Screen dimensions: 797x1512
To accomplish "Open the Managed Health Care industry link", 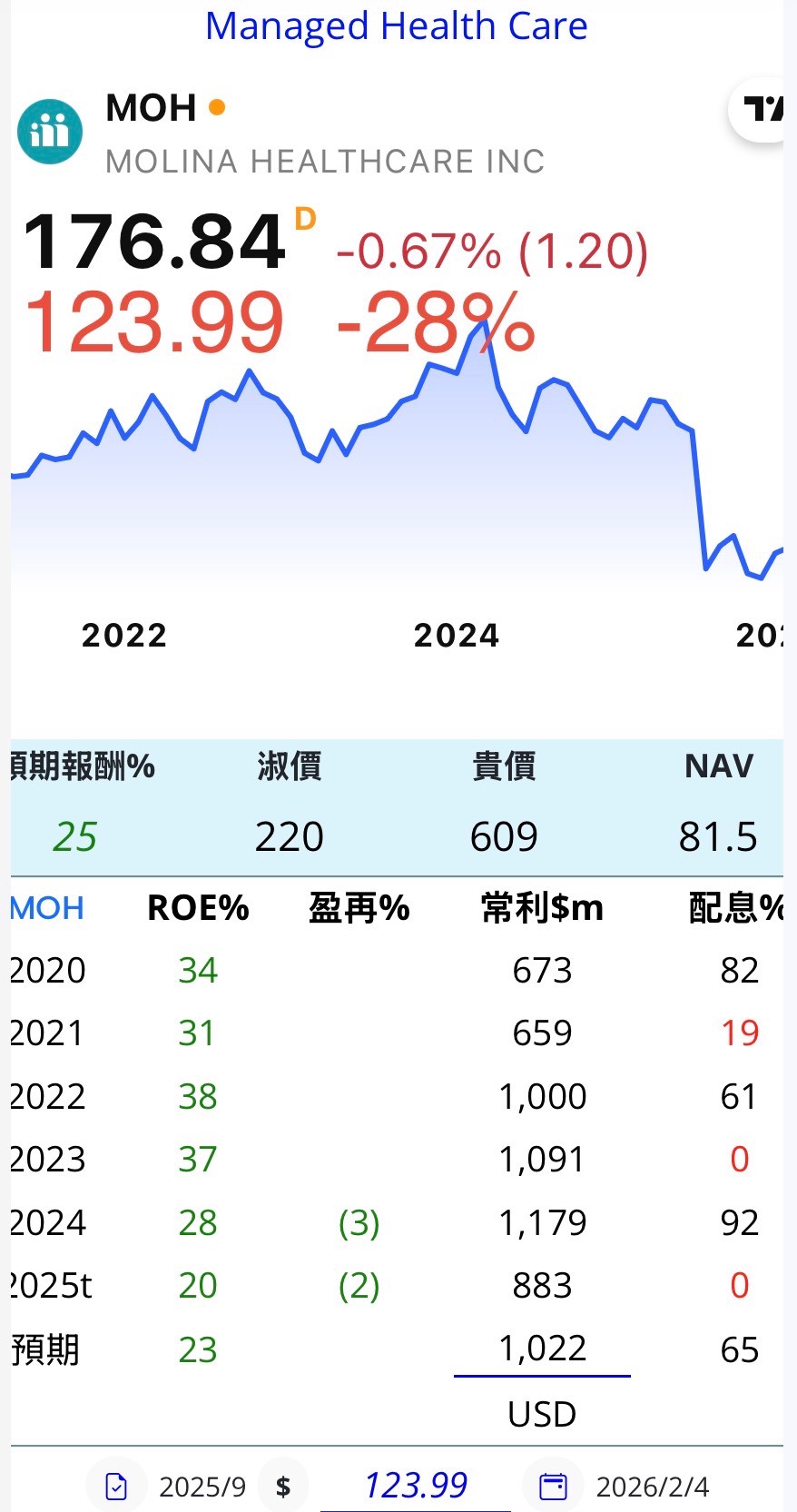I will [397, 26].
